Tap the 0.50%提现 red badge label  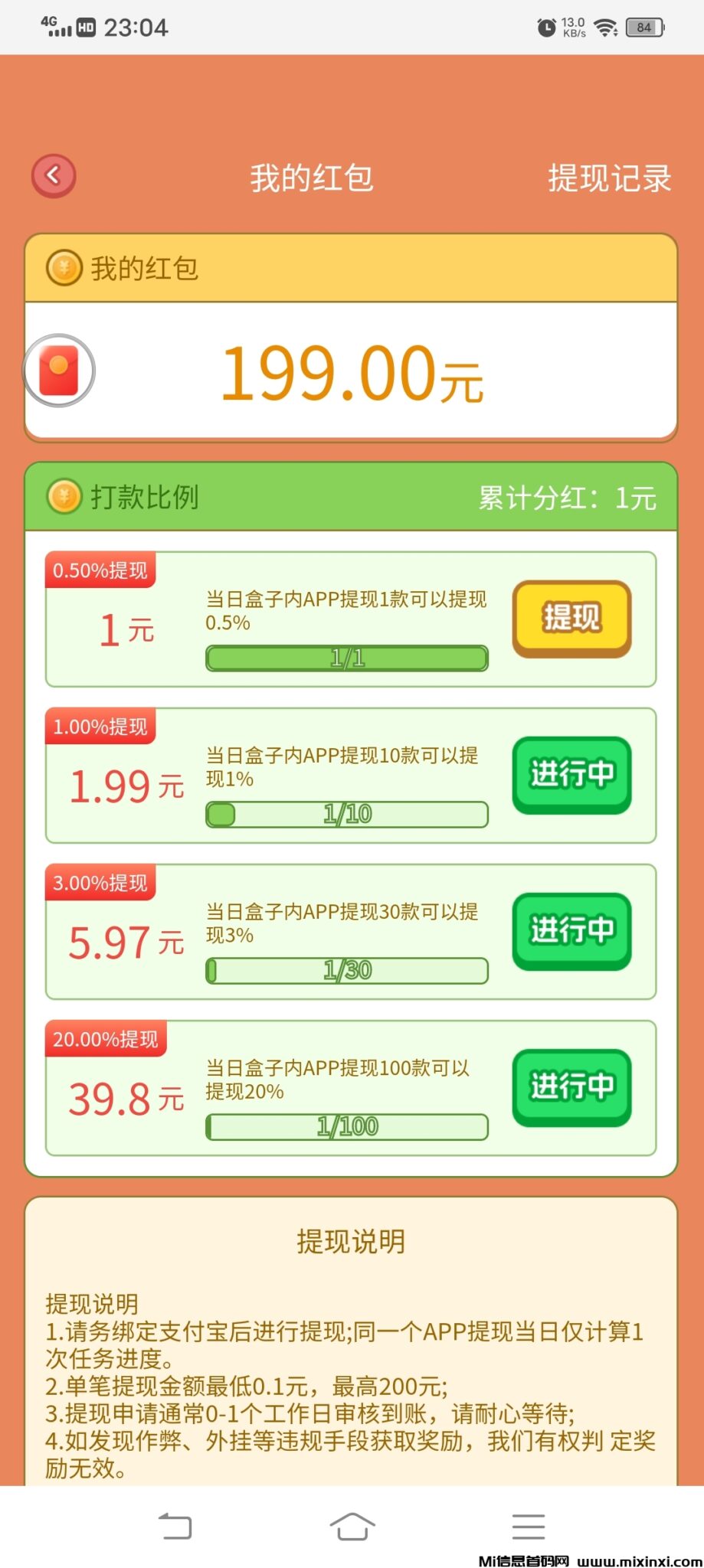100,570
